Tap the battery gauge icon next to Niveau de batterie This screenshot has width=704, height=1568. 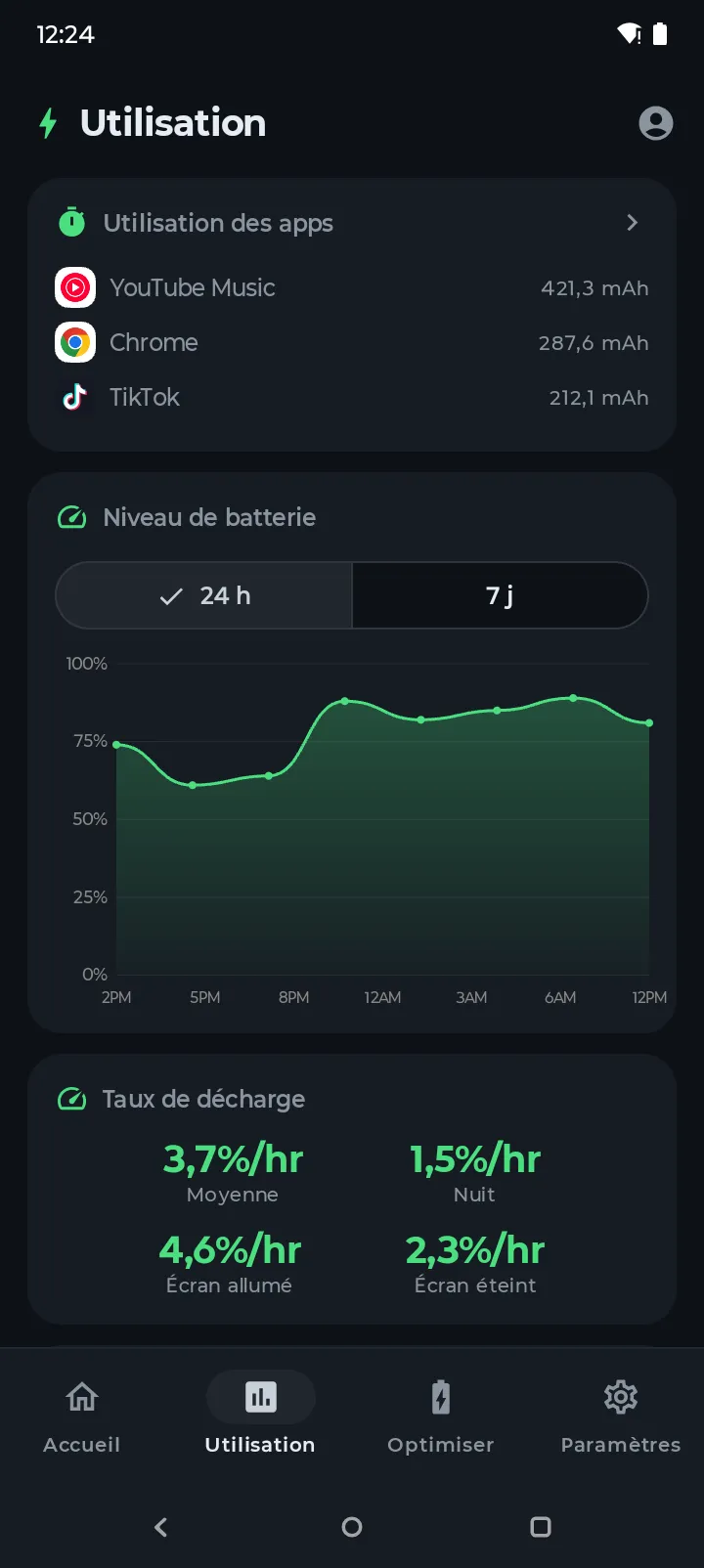pos(70,517)
